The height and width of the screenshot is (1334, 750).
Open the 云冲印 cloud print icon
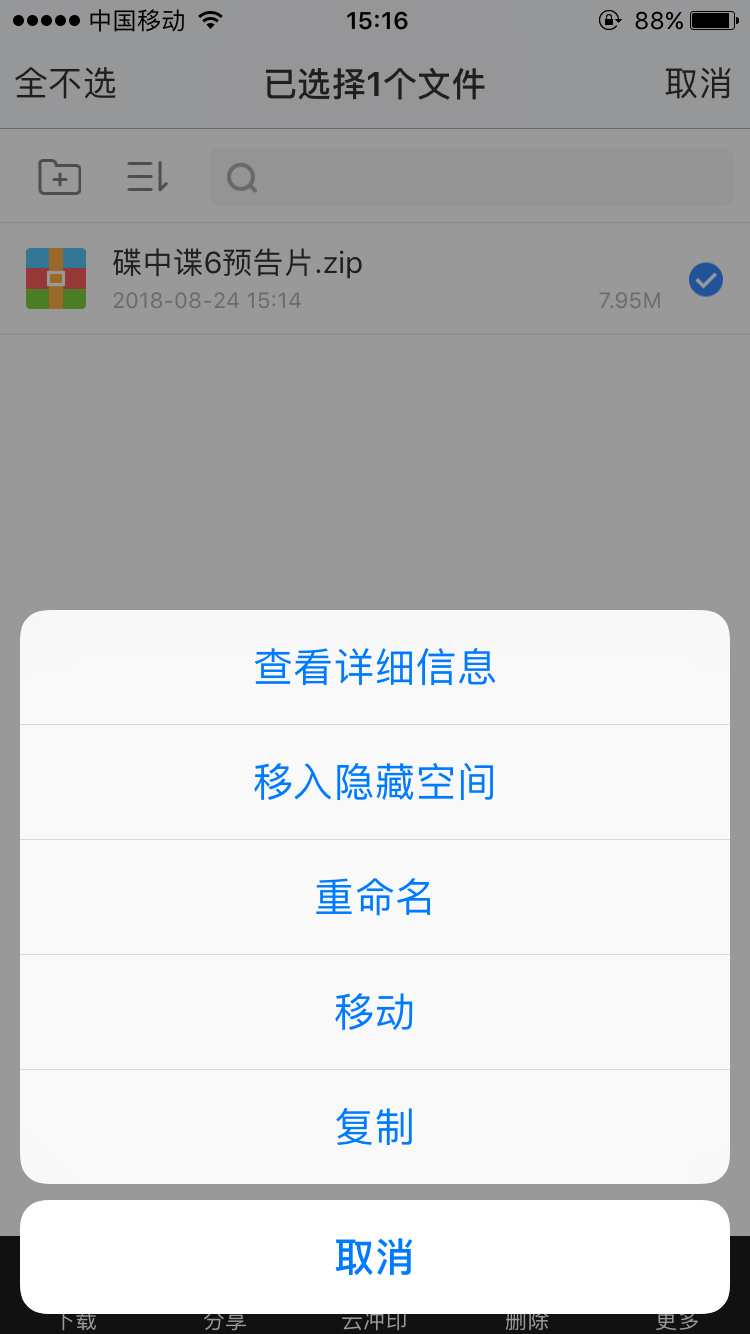point(375,1318)
